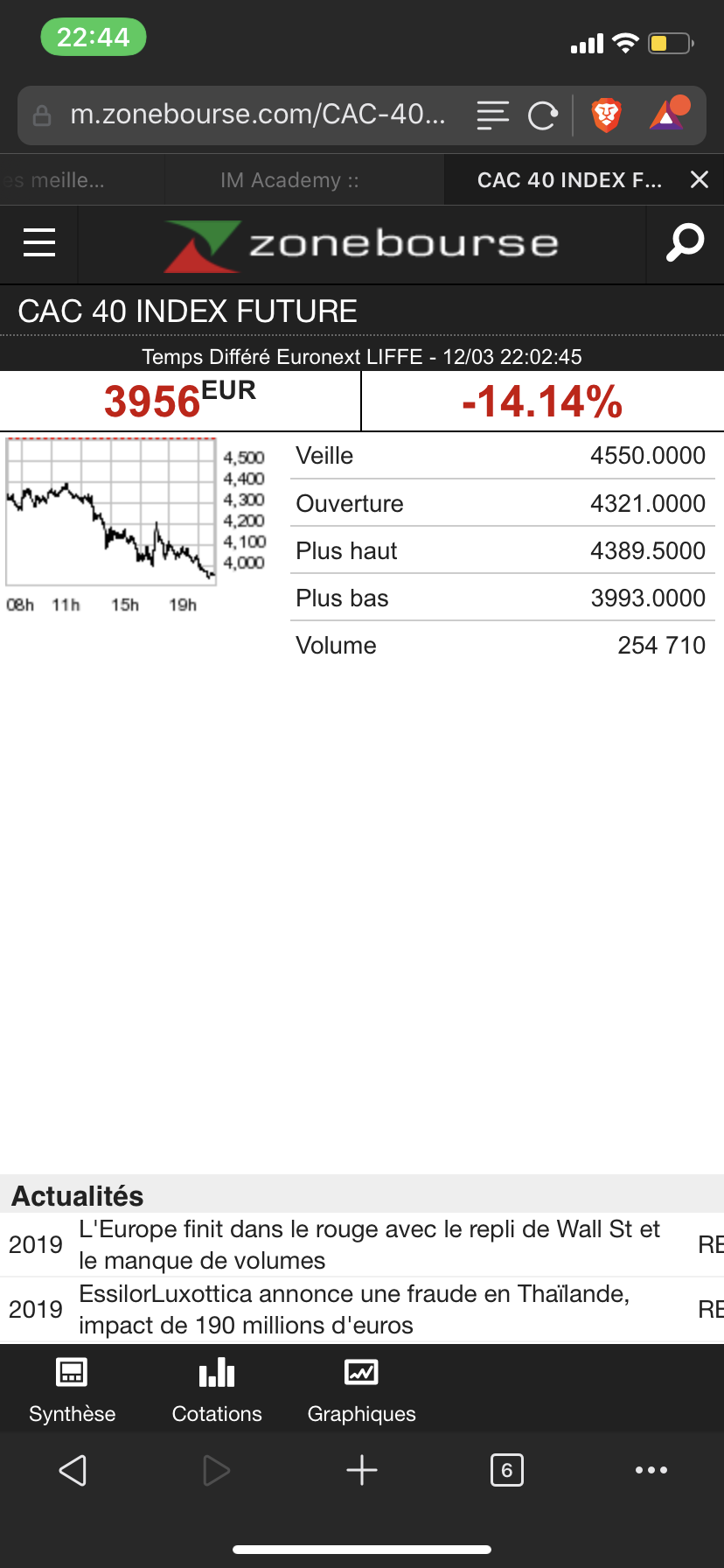Open the browser three-dot menu
The image size is (724, 1568).
pyautogui.click(x=651, y=1470)
